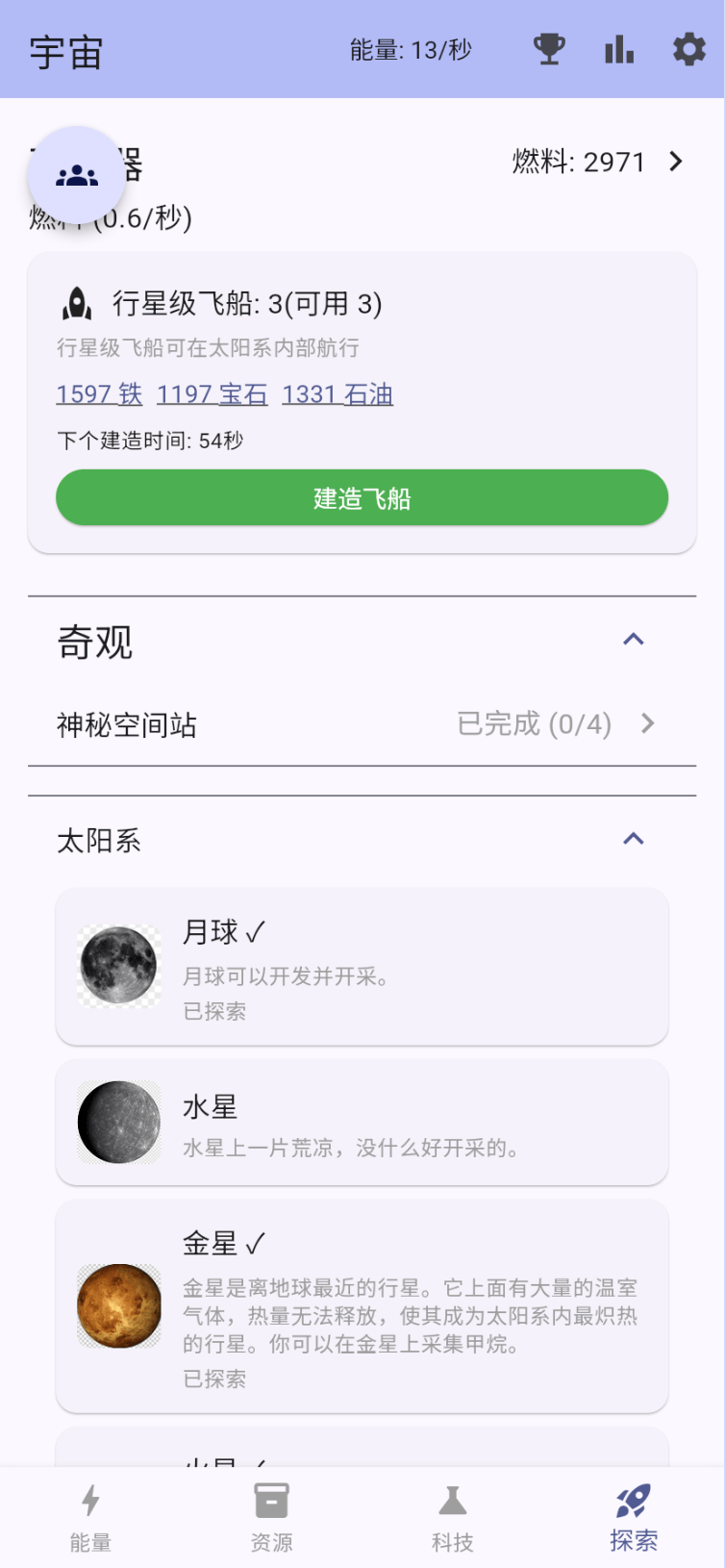
Task: Open the achievements trophy icon
Action: coord(549,49)
